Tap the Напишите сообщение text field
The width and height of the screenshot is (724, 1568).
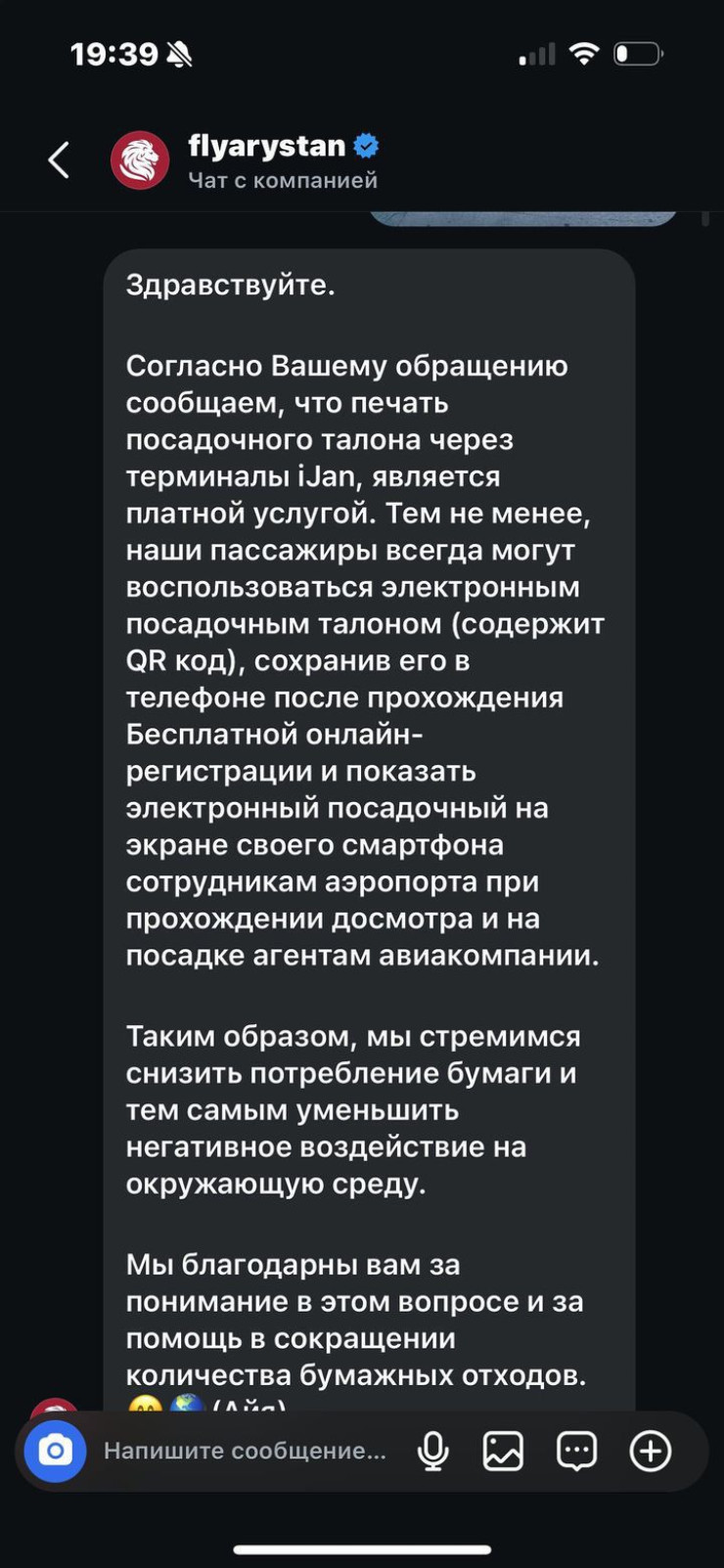point(245,1451)
